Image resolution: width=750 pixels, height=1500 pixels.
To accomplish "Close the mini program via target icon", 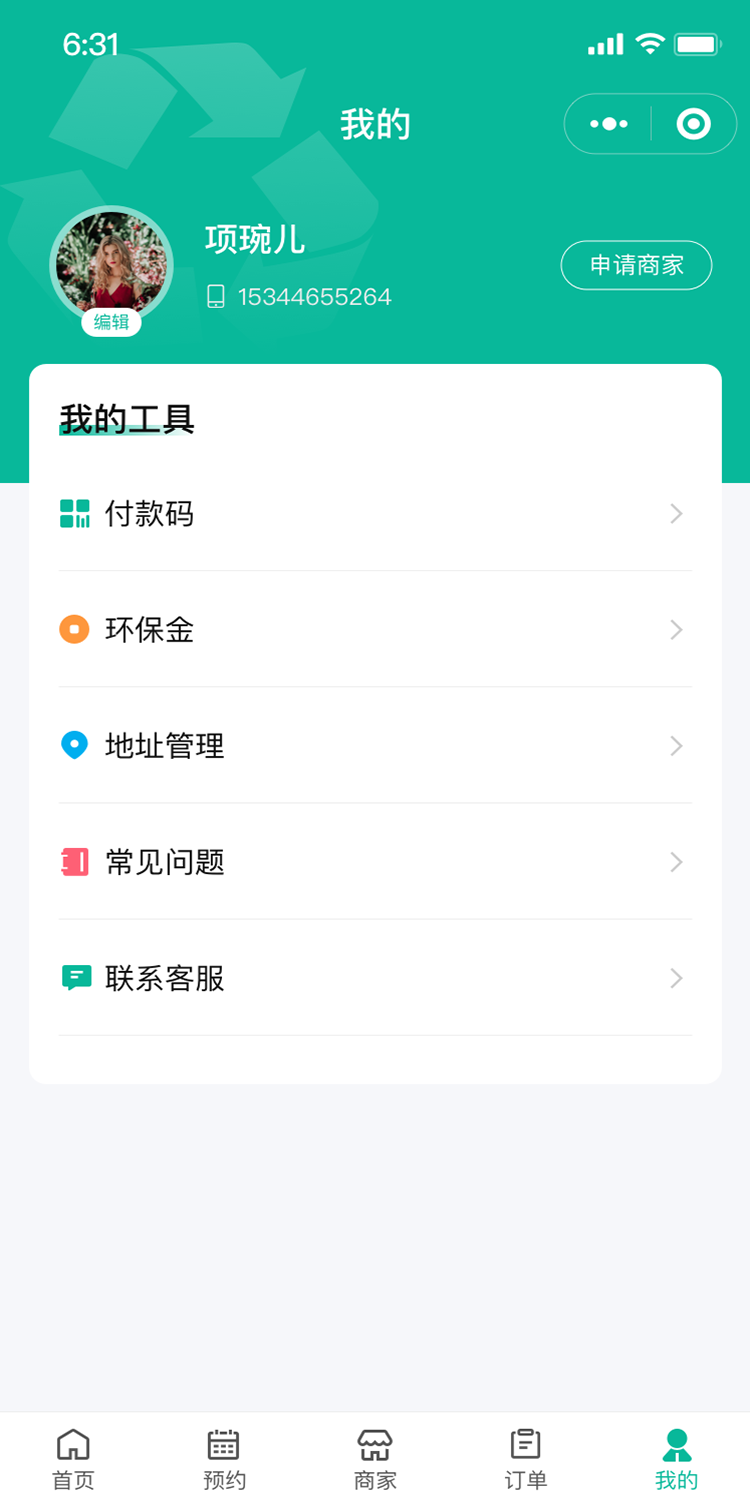I will click(693, 124).
